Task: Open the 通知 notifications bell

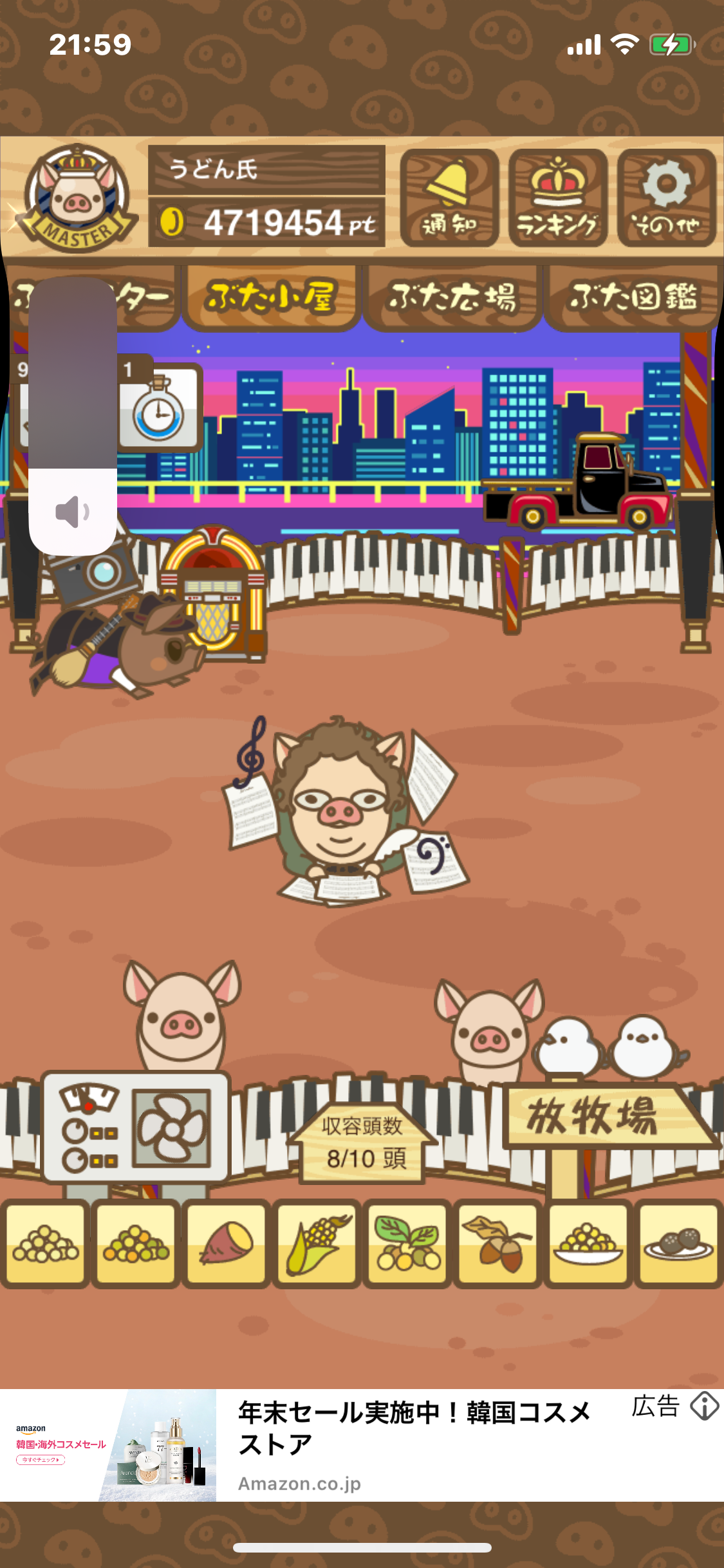Action: pos(449,198)
